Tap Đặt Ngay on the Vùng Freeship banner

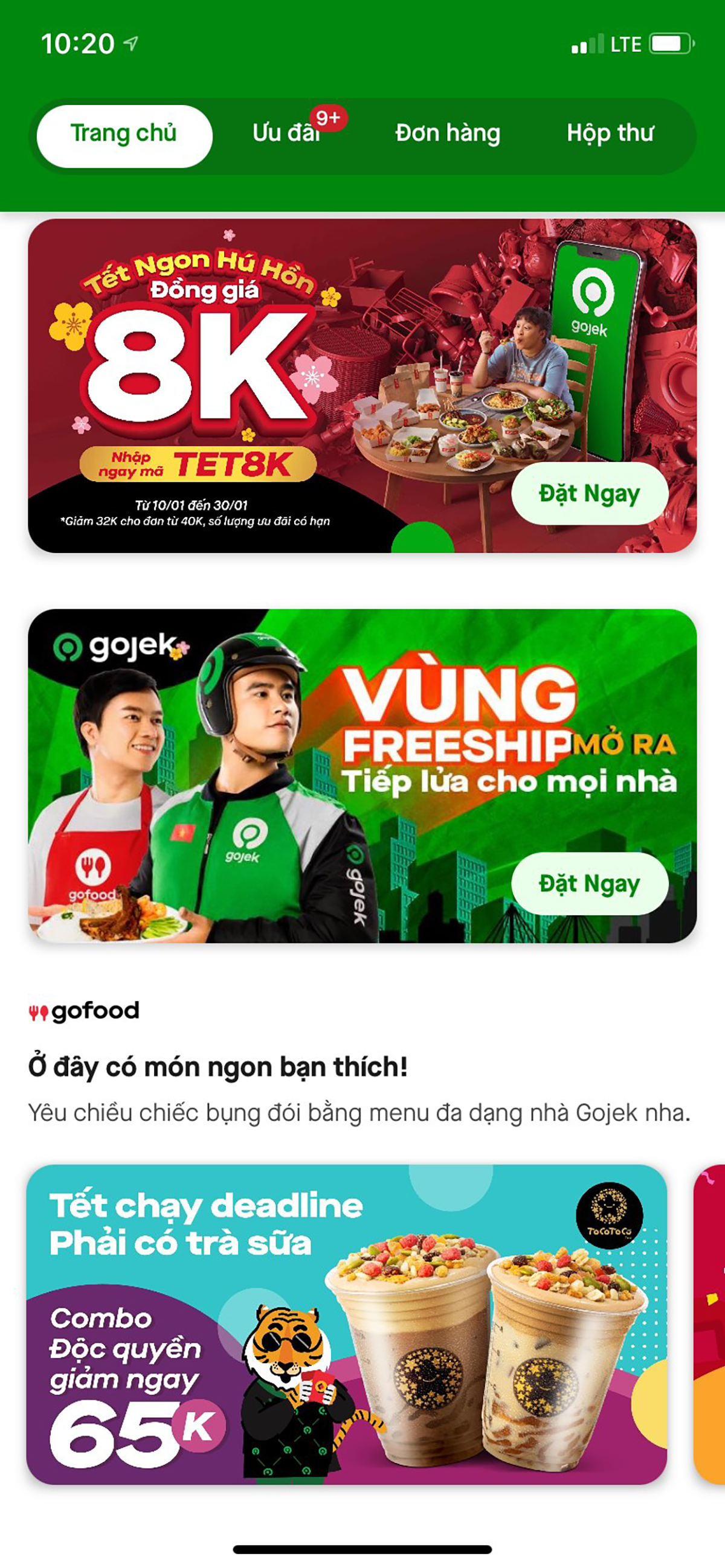[x=590, y=884]
